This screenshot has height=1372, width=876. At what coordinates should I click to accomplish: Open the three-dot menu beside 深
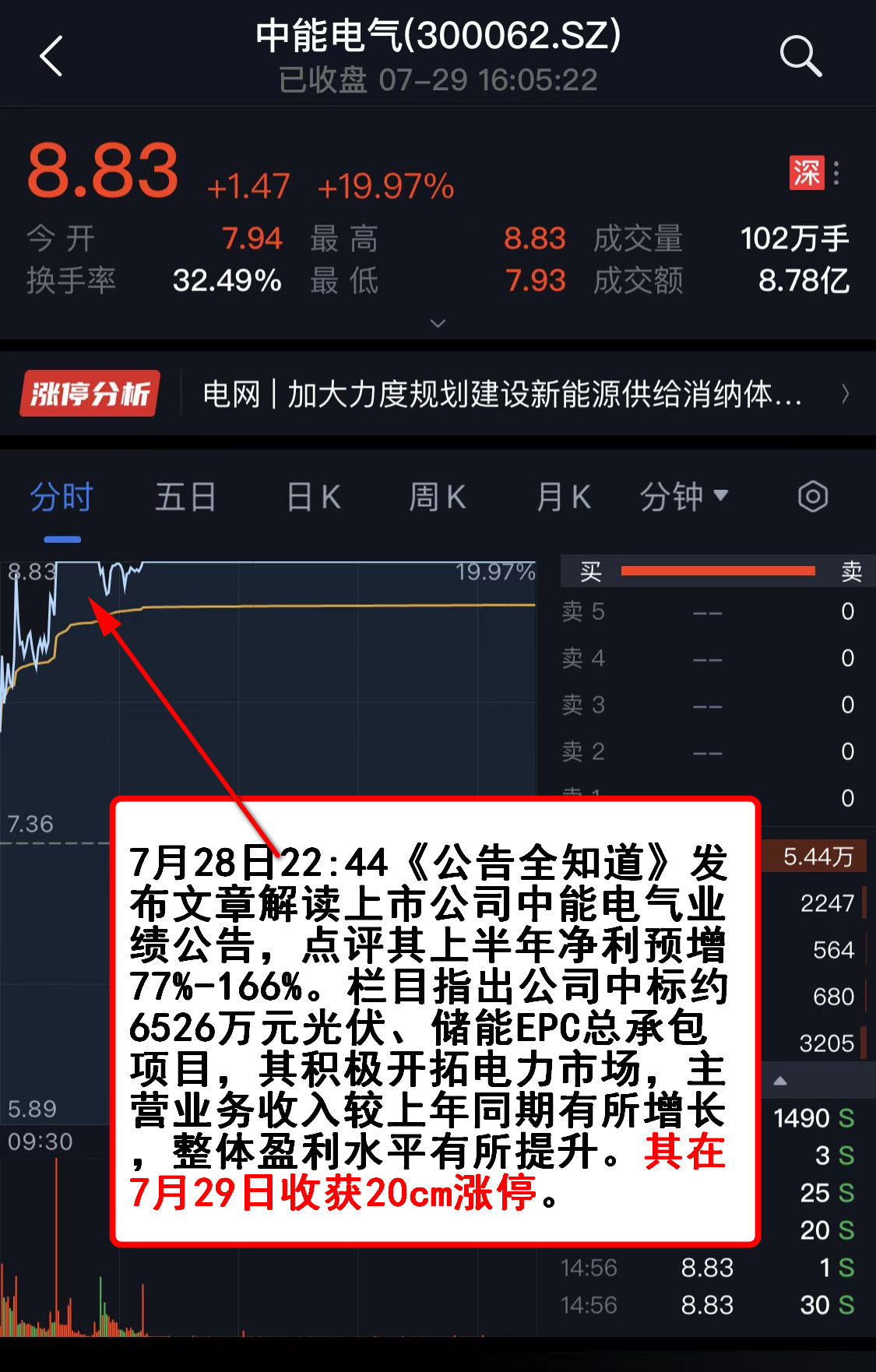click(836, 173)
